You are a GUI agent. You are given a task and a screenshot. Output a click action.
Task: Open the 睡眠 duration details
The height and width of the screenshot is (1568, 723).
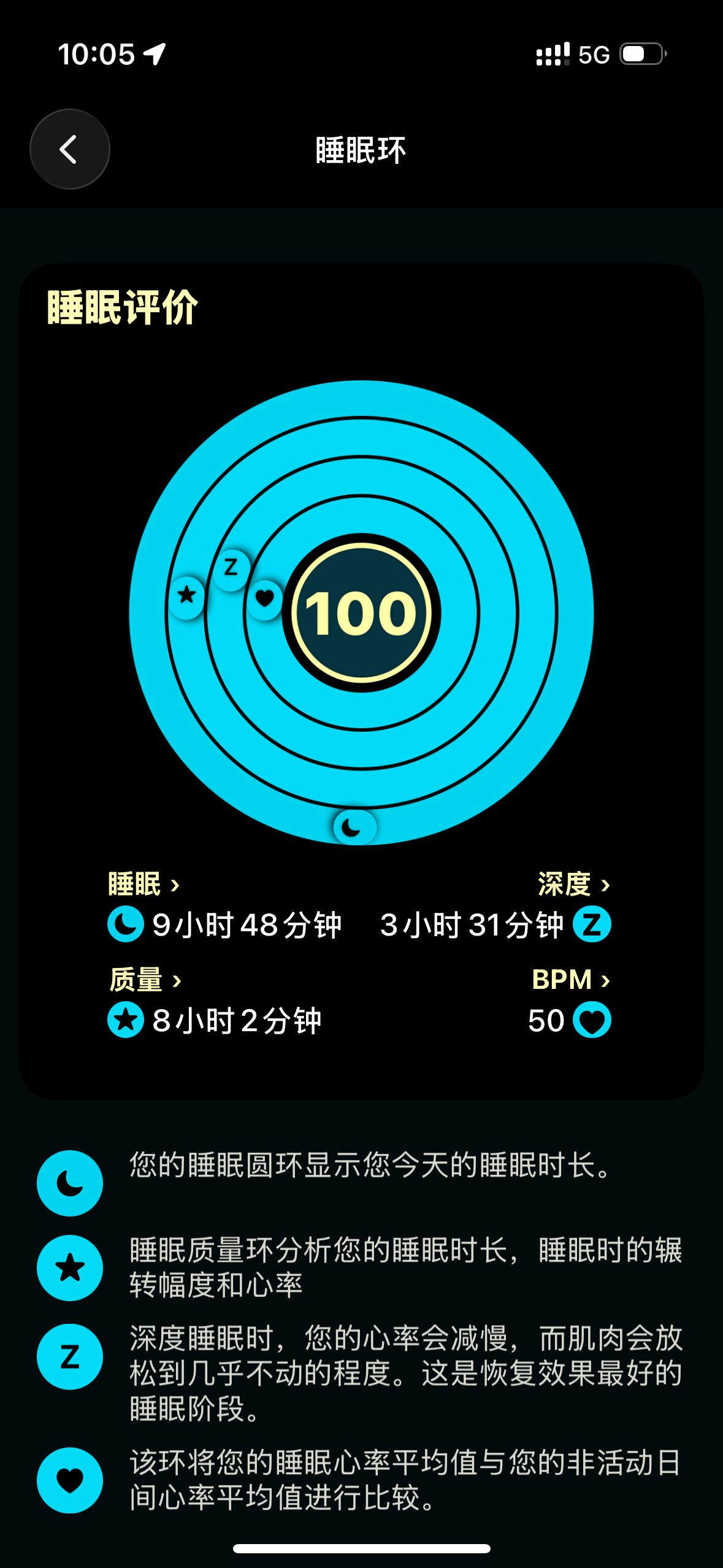click(144, 884)
